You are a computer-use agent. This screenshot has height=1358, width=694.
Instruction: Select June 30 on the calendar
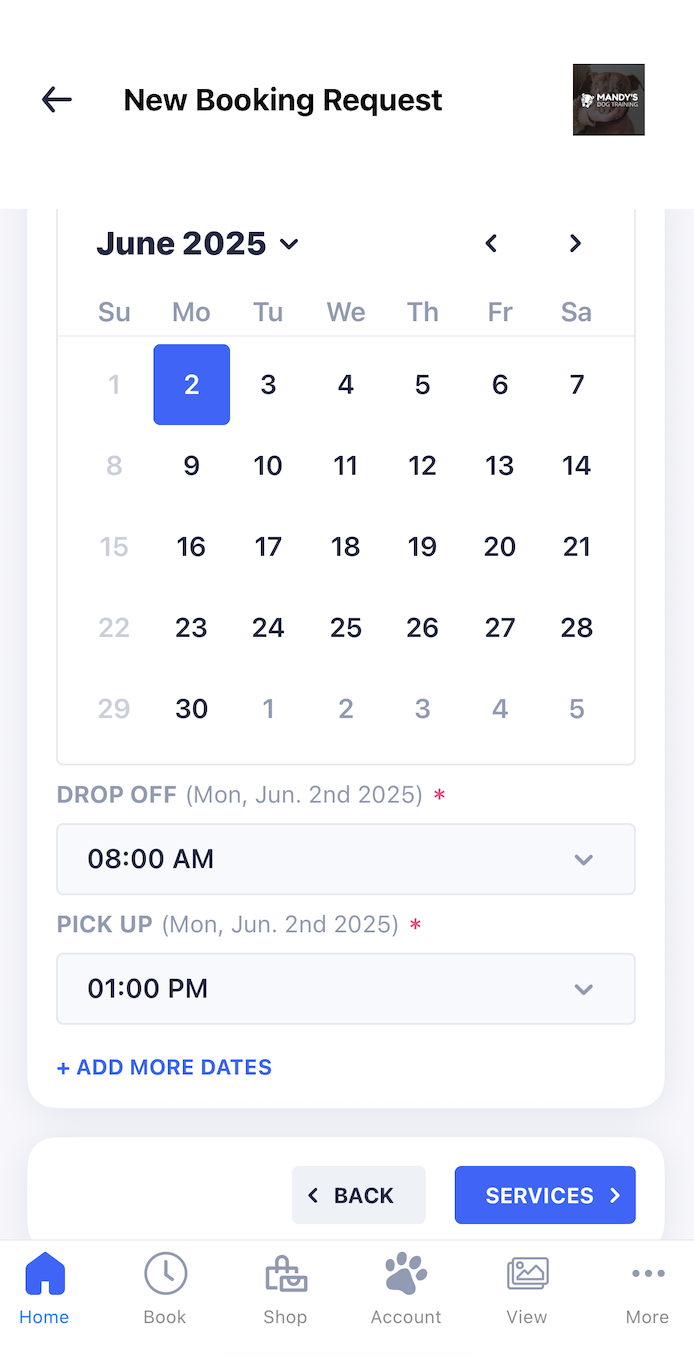click(191, 709)
